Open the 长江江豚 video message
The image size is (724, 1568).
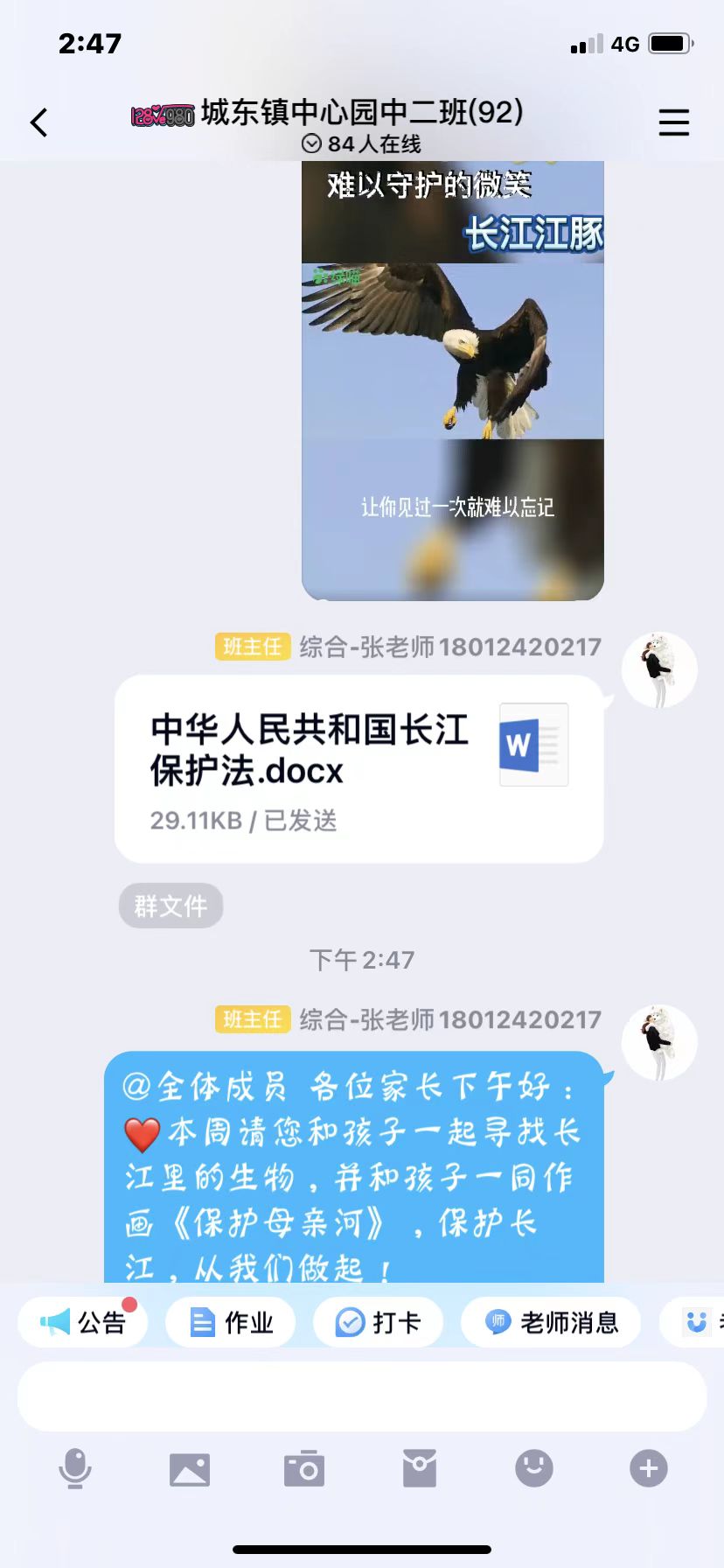tap(453, 381)
